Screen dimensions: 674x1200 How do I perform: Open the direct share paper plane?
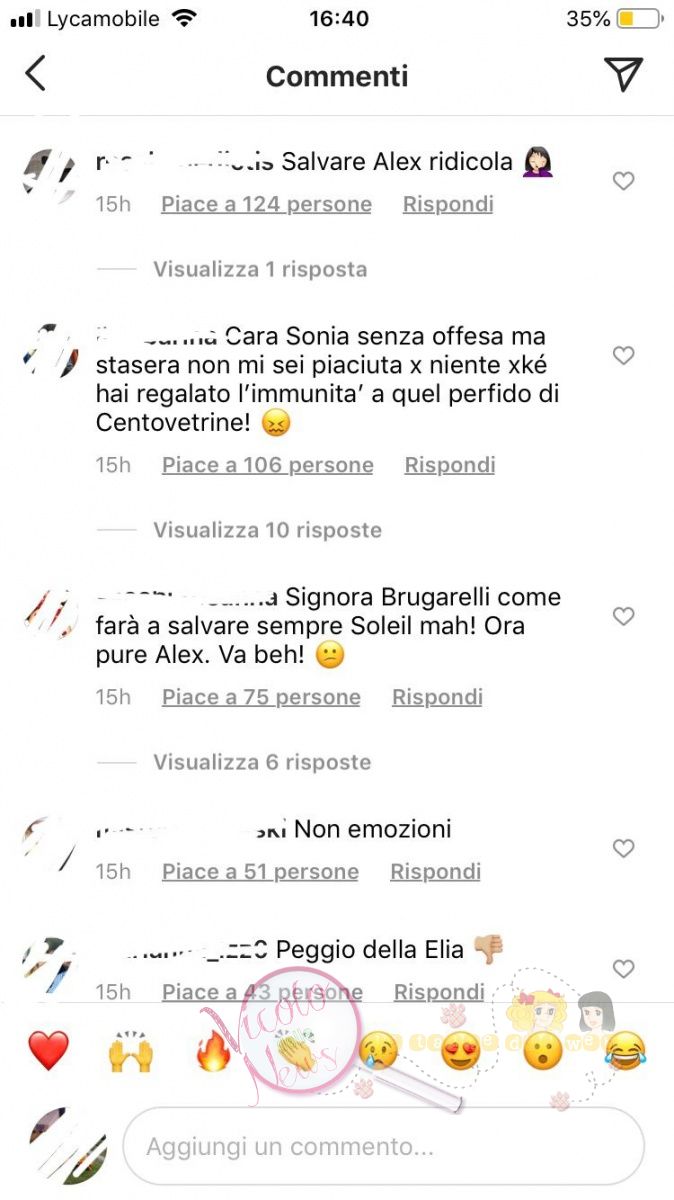[x=622, y=74]
